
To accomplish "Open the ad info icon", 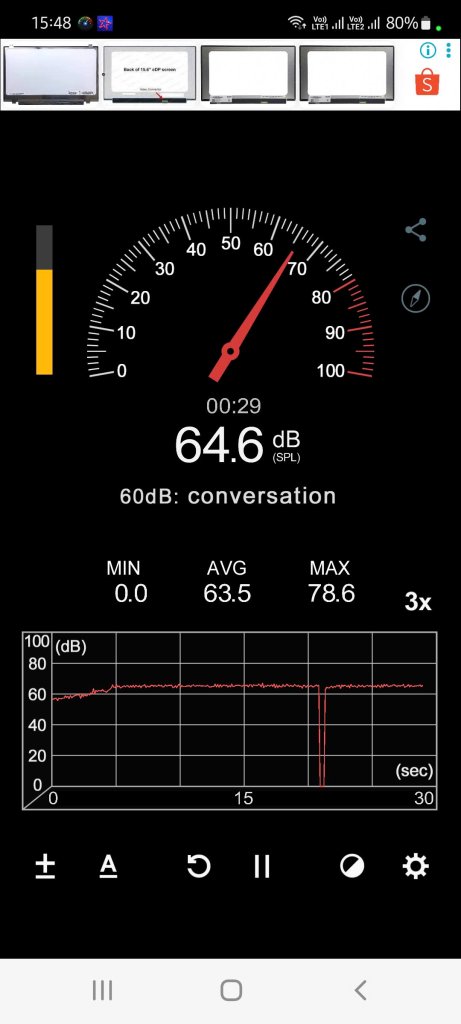I will tap(428, 50).
